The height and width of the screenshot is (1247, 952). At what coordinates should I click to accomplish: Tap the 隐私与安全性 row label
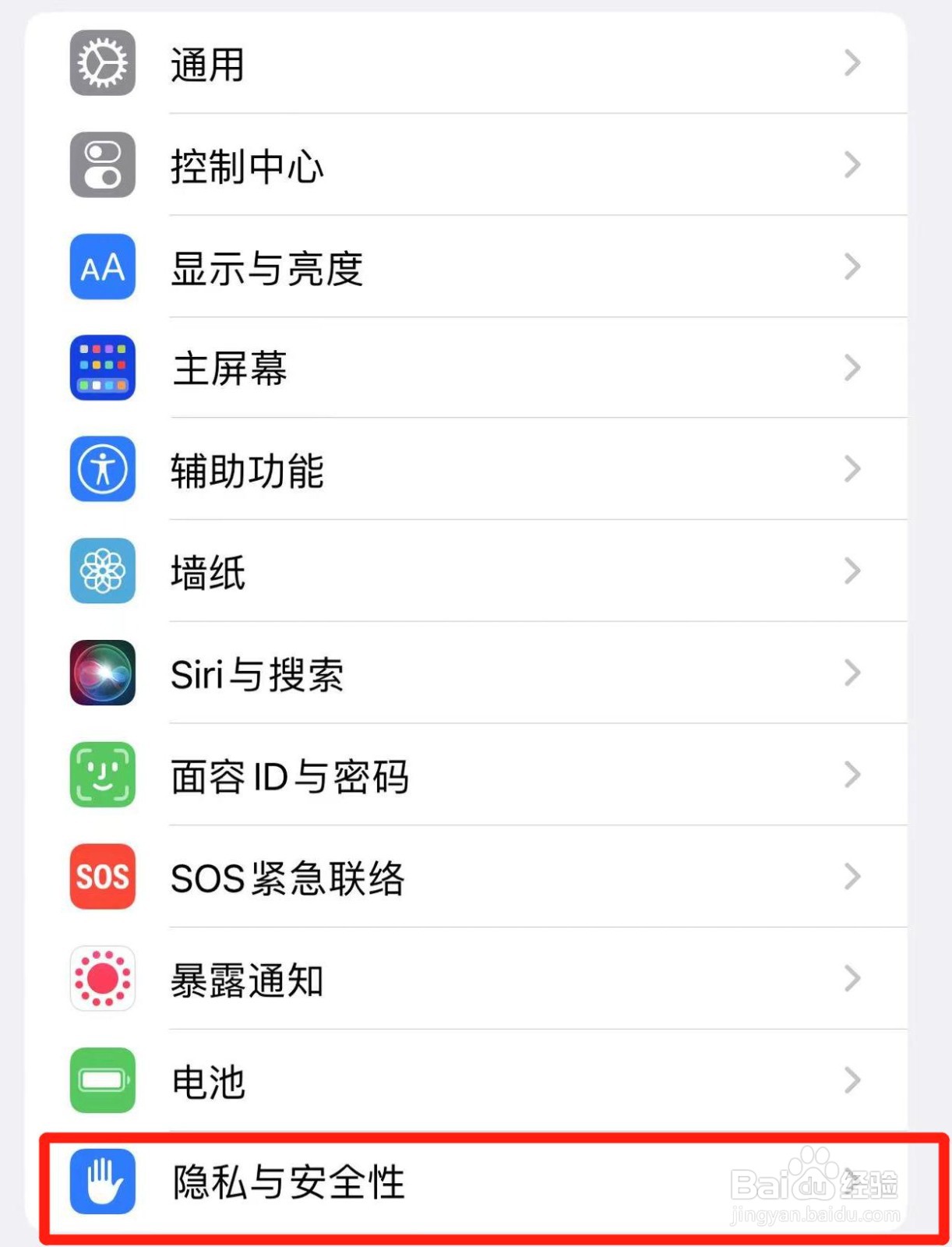tap(287, 1183)
